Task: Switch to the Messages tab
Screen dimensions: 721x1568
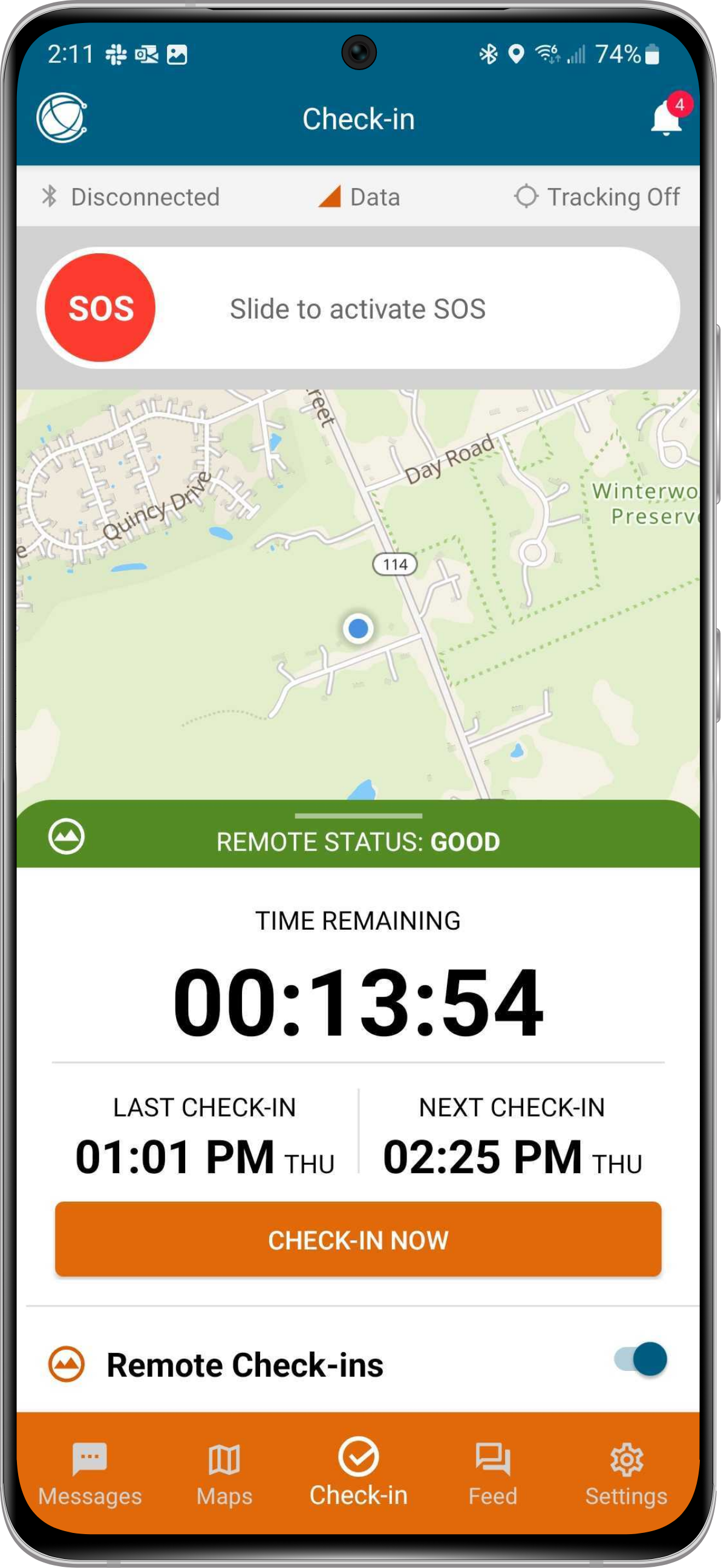Action: [x=90, y=1473]
